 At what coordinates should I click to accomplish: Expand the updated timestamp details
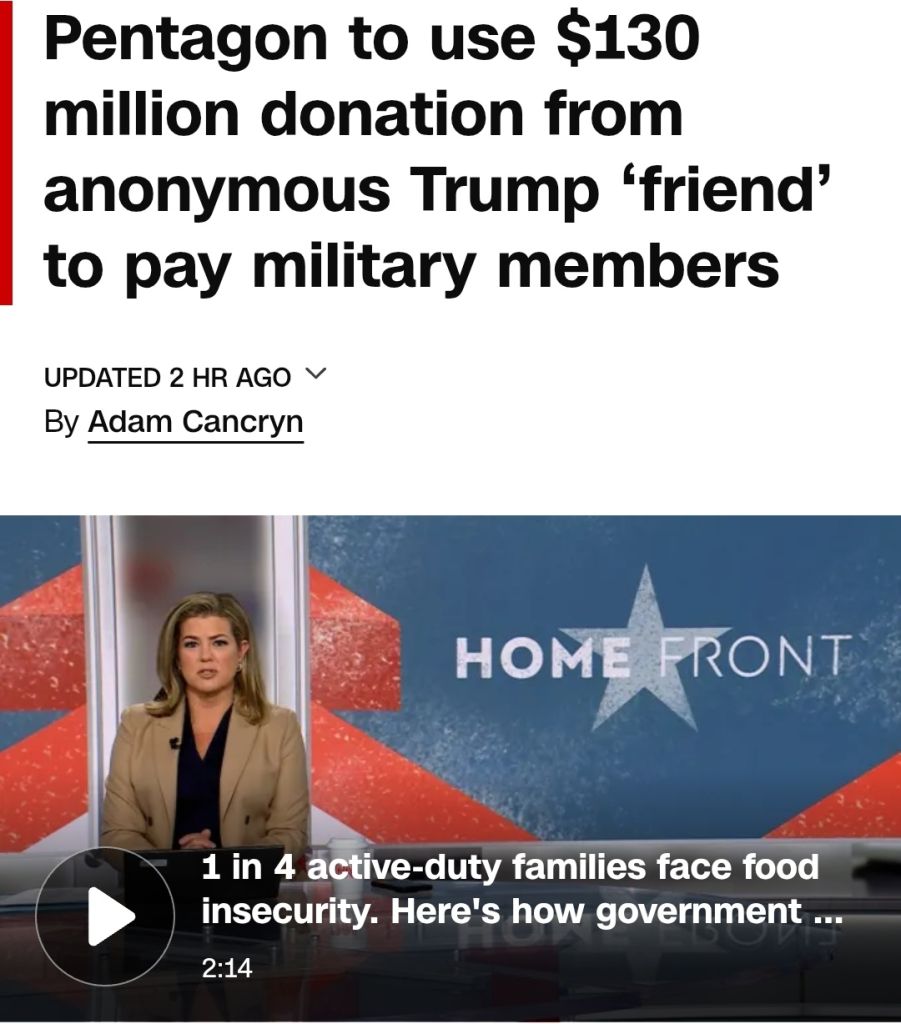tap(314, 375)
